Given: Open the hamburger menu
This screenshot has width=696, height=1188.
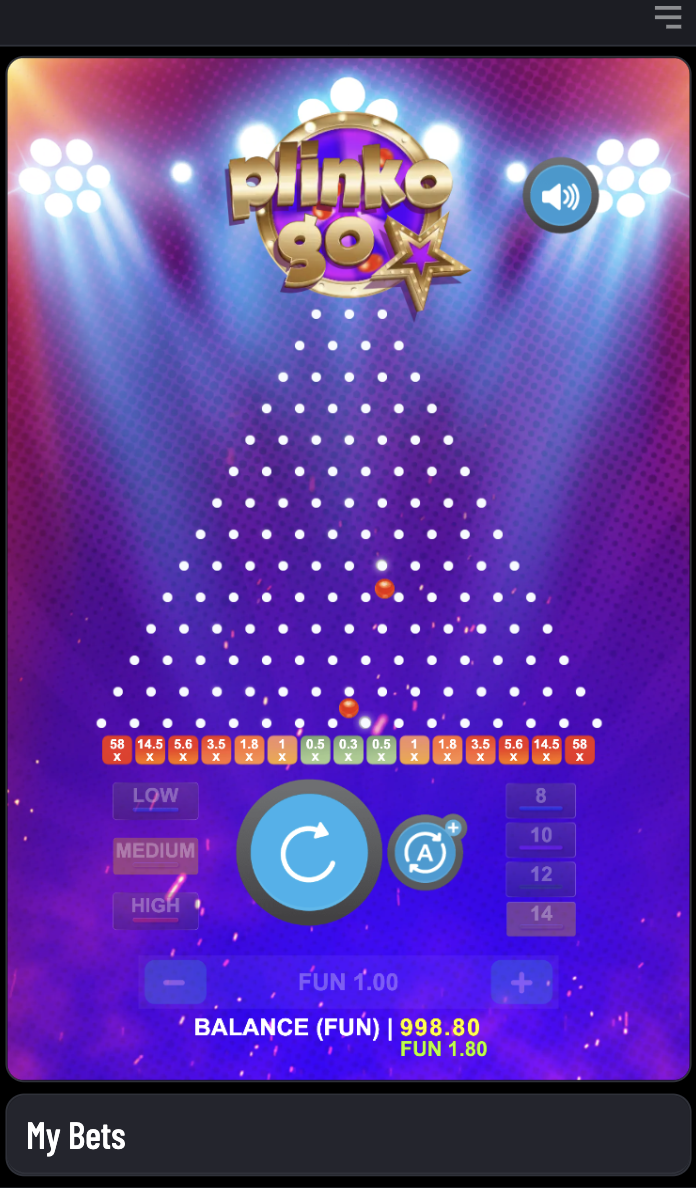Looking at the screenshot, I should (x=668, y=17).
